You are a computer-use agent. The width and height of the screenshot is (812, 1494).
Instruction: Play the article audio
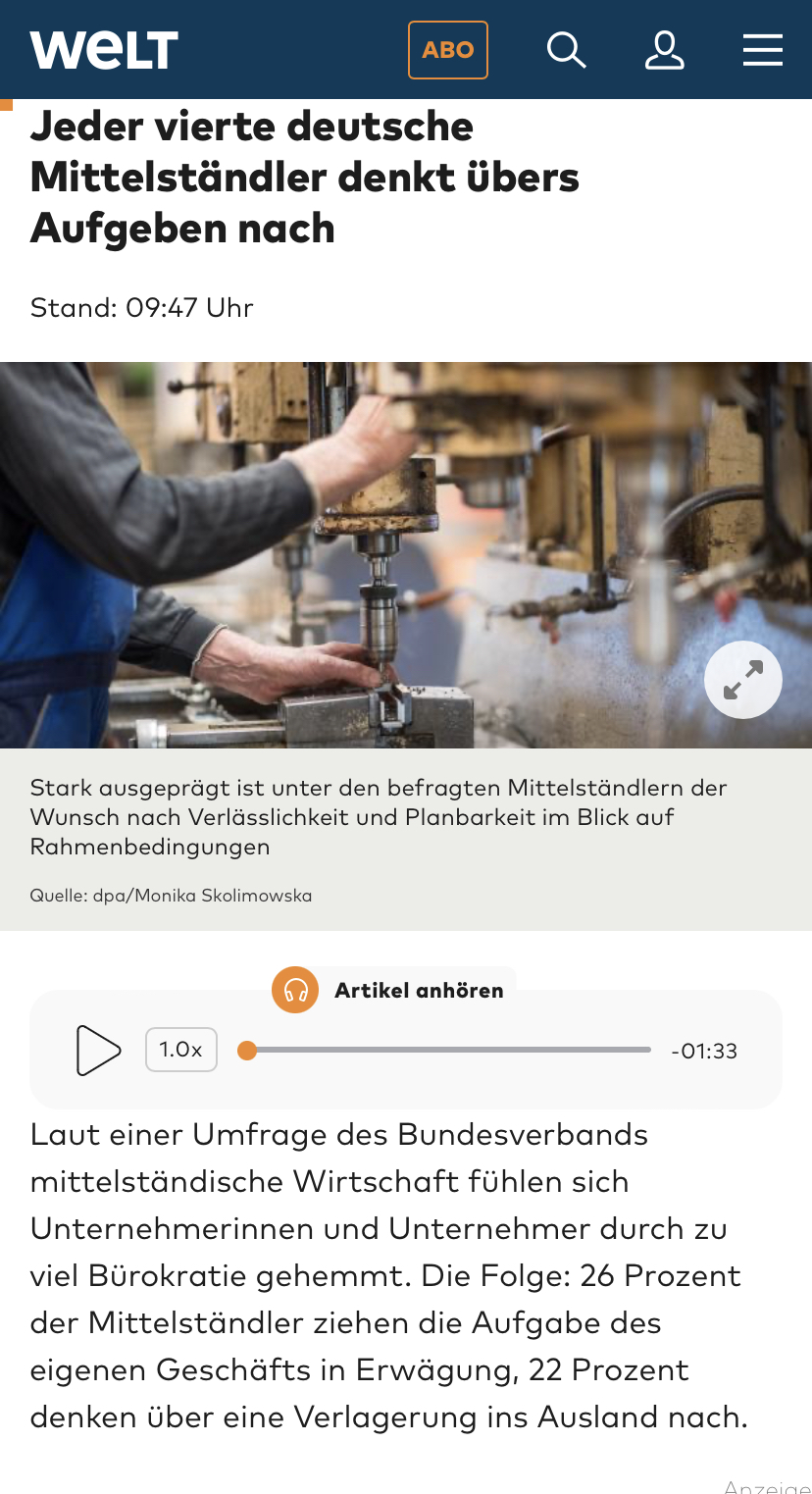(x=98, y=1051)
